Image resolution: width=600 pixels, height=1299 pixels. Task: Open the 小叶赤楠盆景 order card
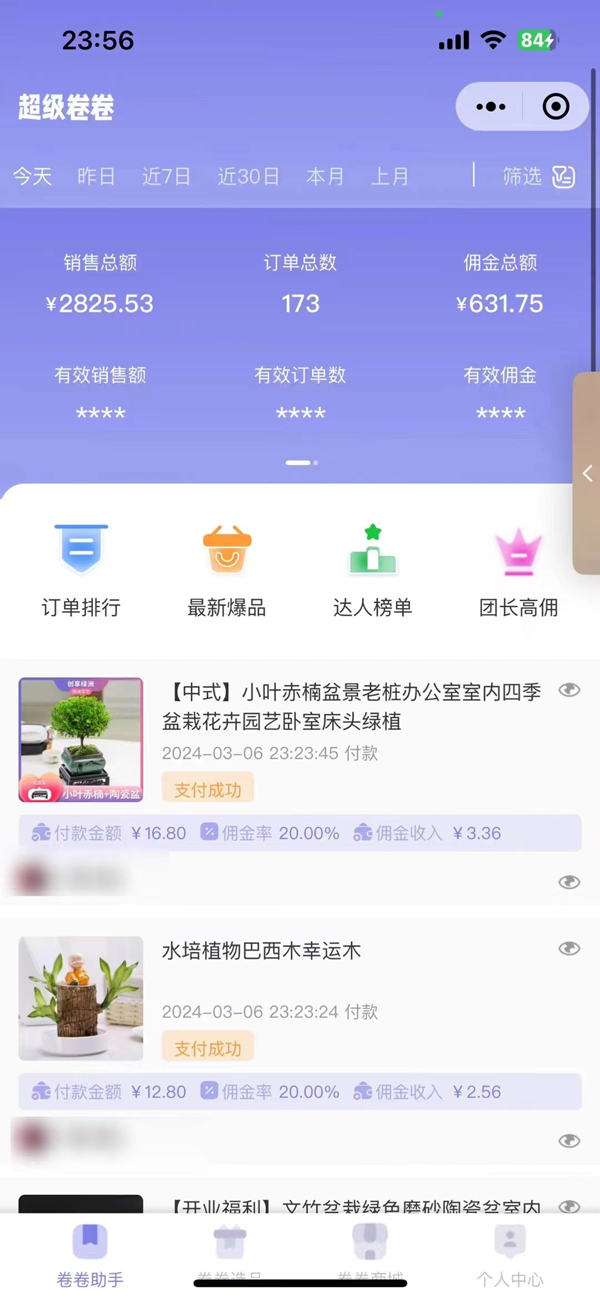pyautogui.click(x=351, y=706)
